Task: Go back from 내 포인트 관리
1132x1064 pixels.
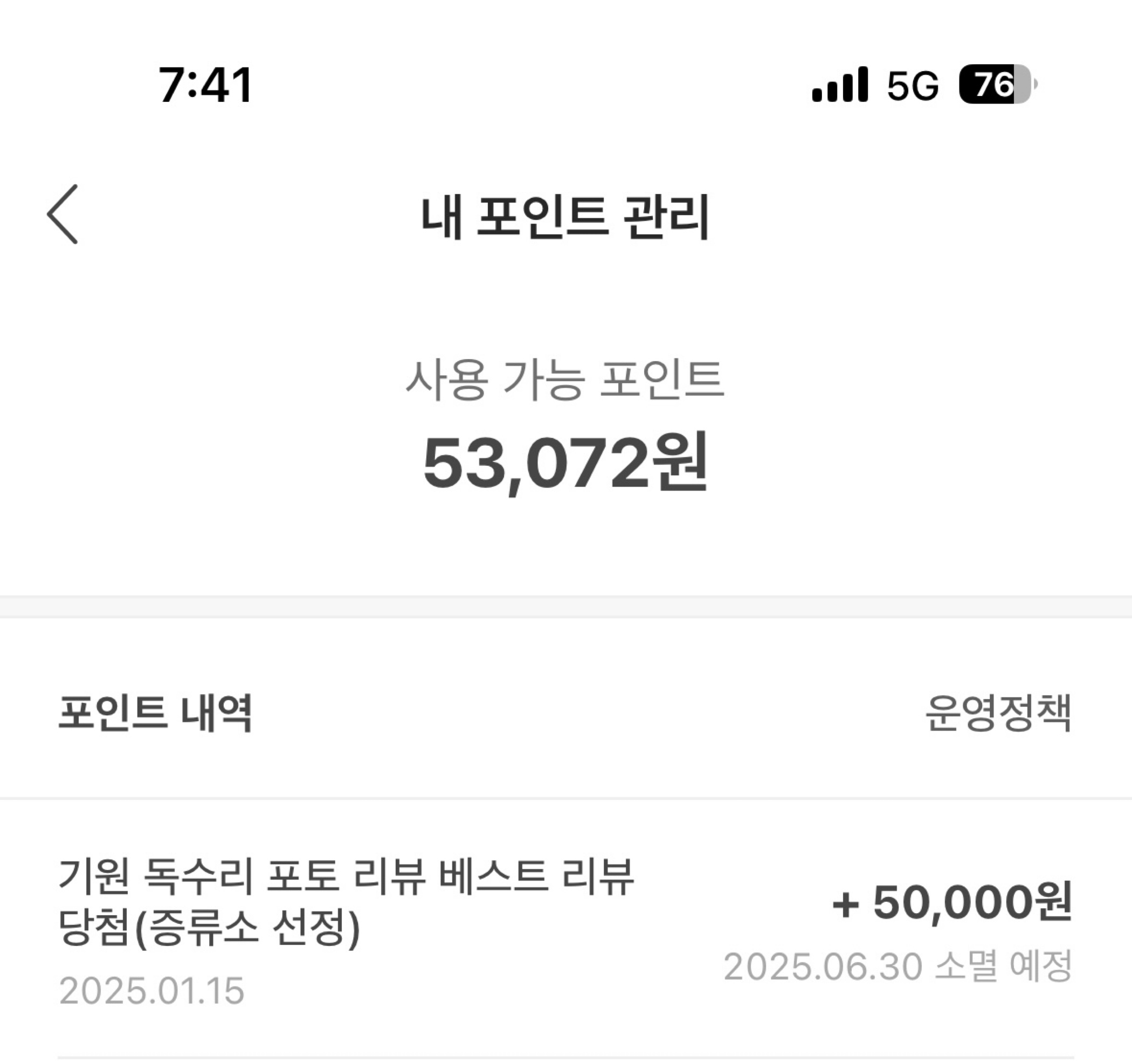Action: point(63,215)
